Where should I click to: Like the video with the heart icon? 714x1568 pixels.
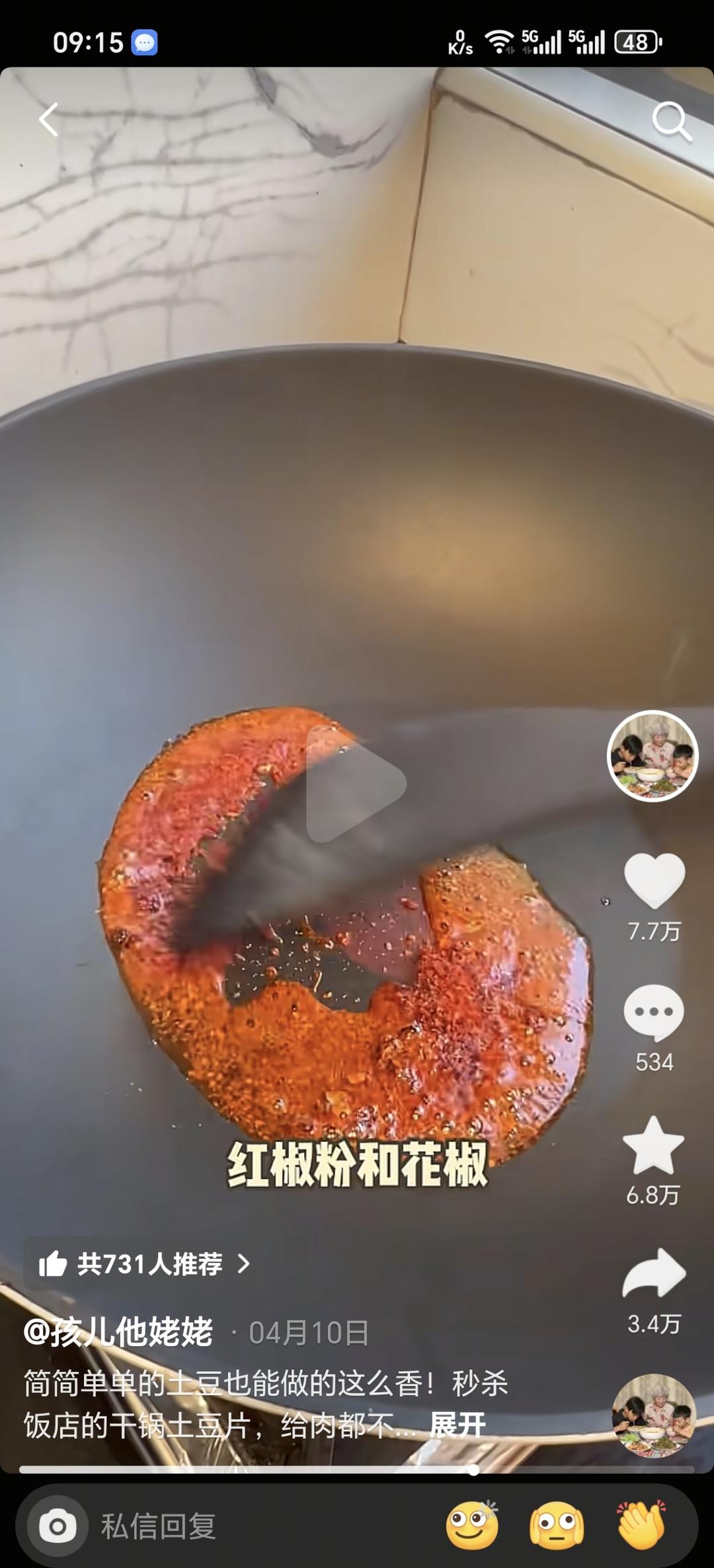coord(654,881)
